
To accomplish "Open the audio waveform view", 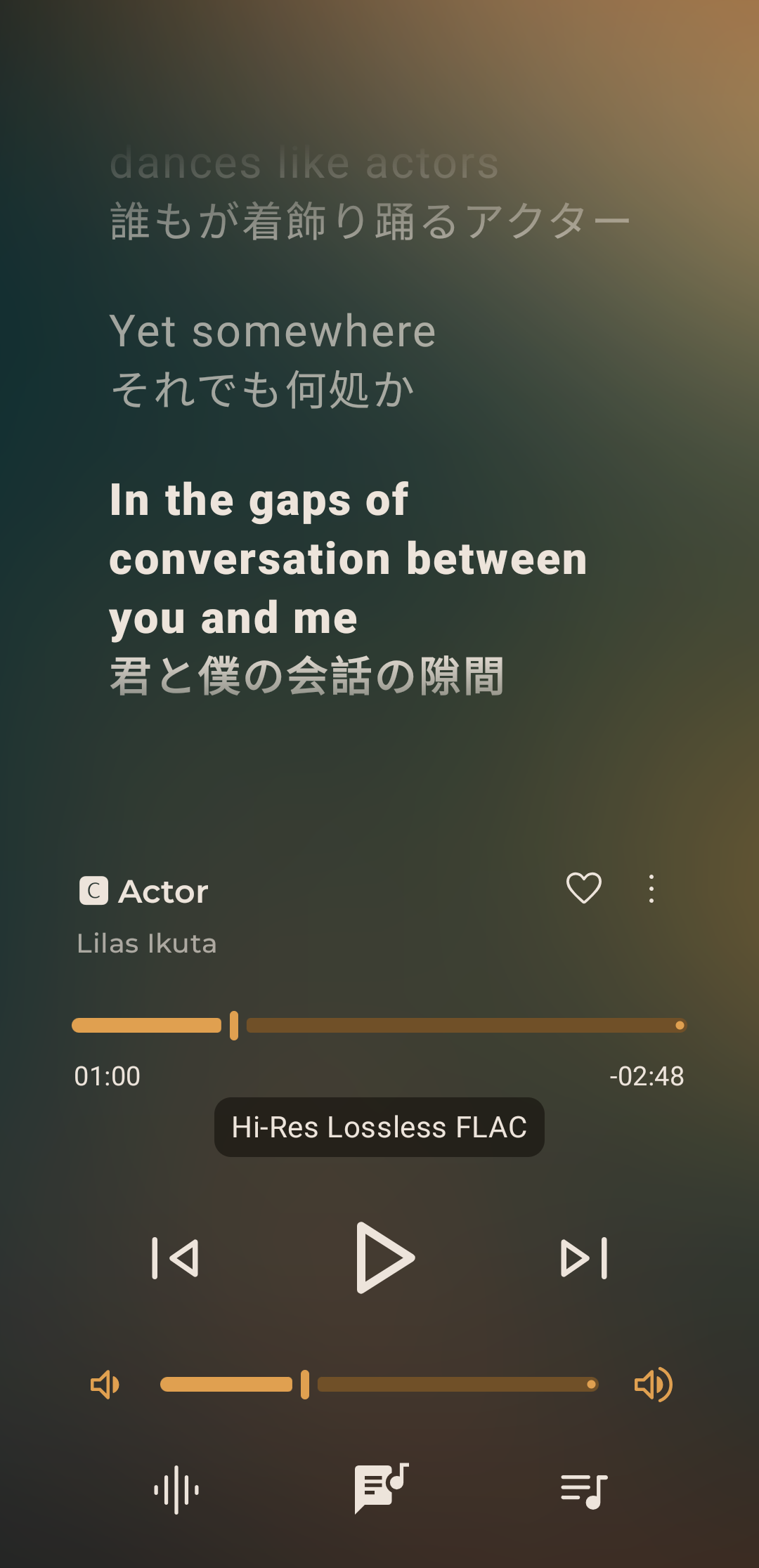I will (176, 1489).
